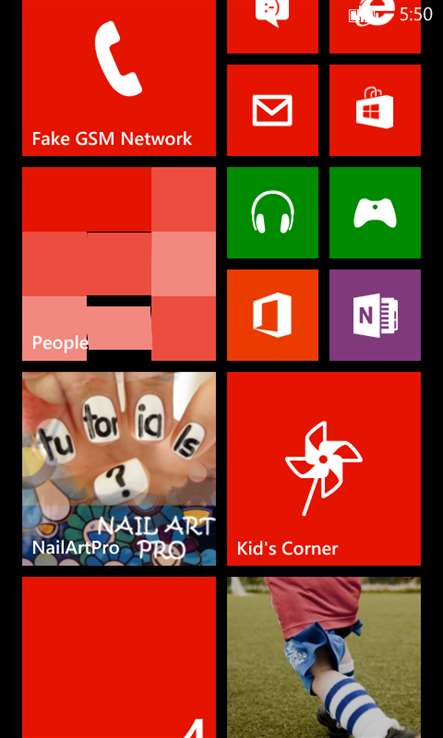This screenshot has height=738, width=443.
Task: Open the People tile
Action: [119, 264]
